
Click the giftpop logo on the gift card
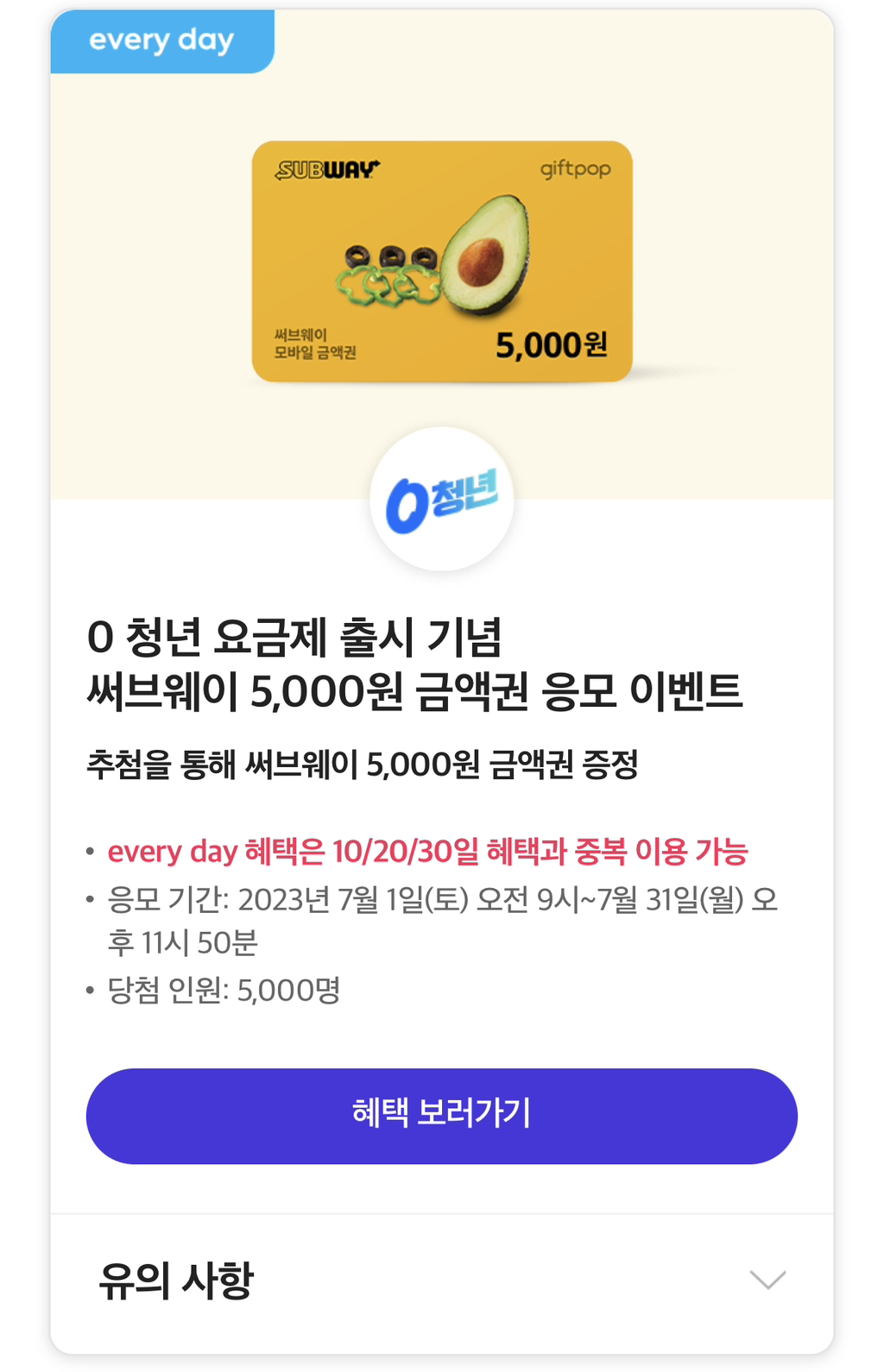coord(578,170)
